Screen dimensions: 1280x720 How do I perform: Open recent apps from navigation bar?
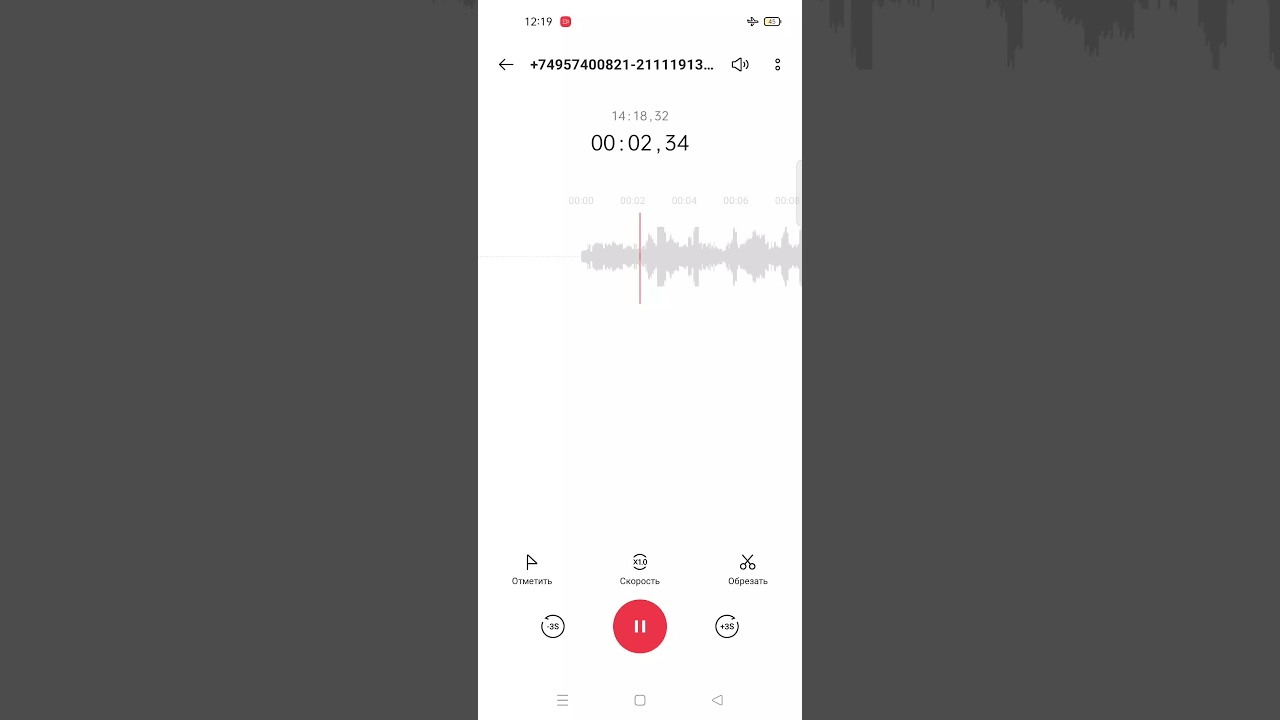coord(562,700)
